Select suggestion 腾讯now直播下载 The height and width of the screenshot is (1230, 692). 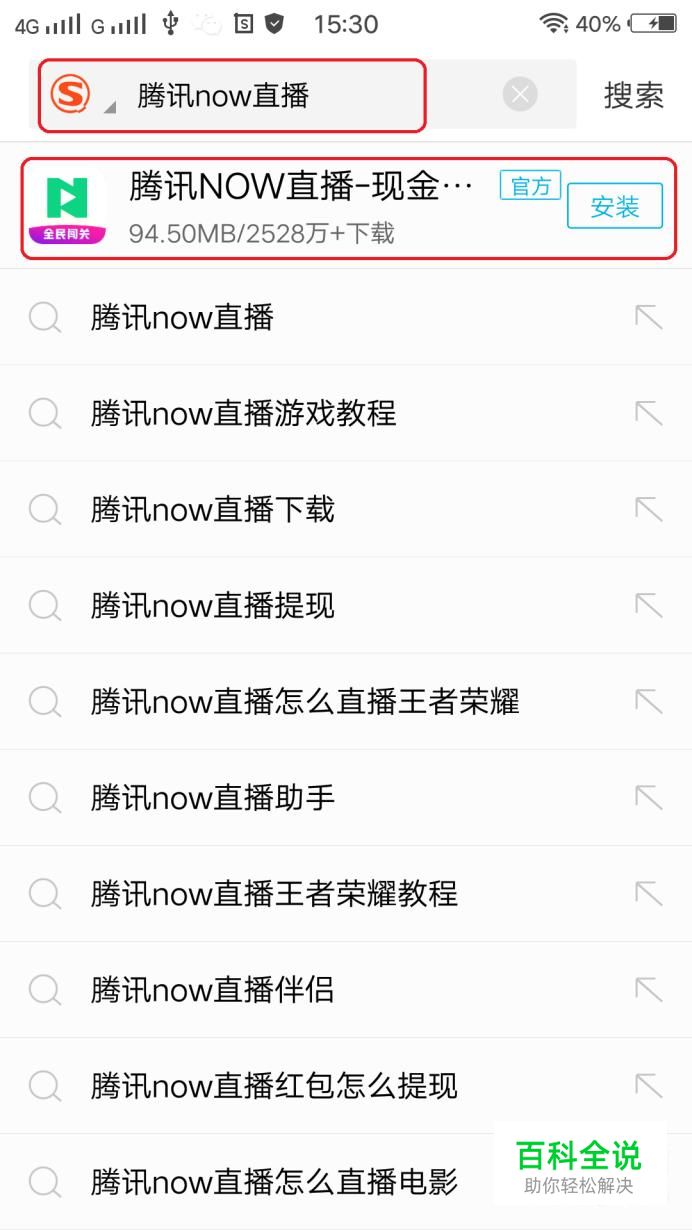[x=212, y=509]
